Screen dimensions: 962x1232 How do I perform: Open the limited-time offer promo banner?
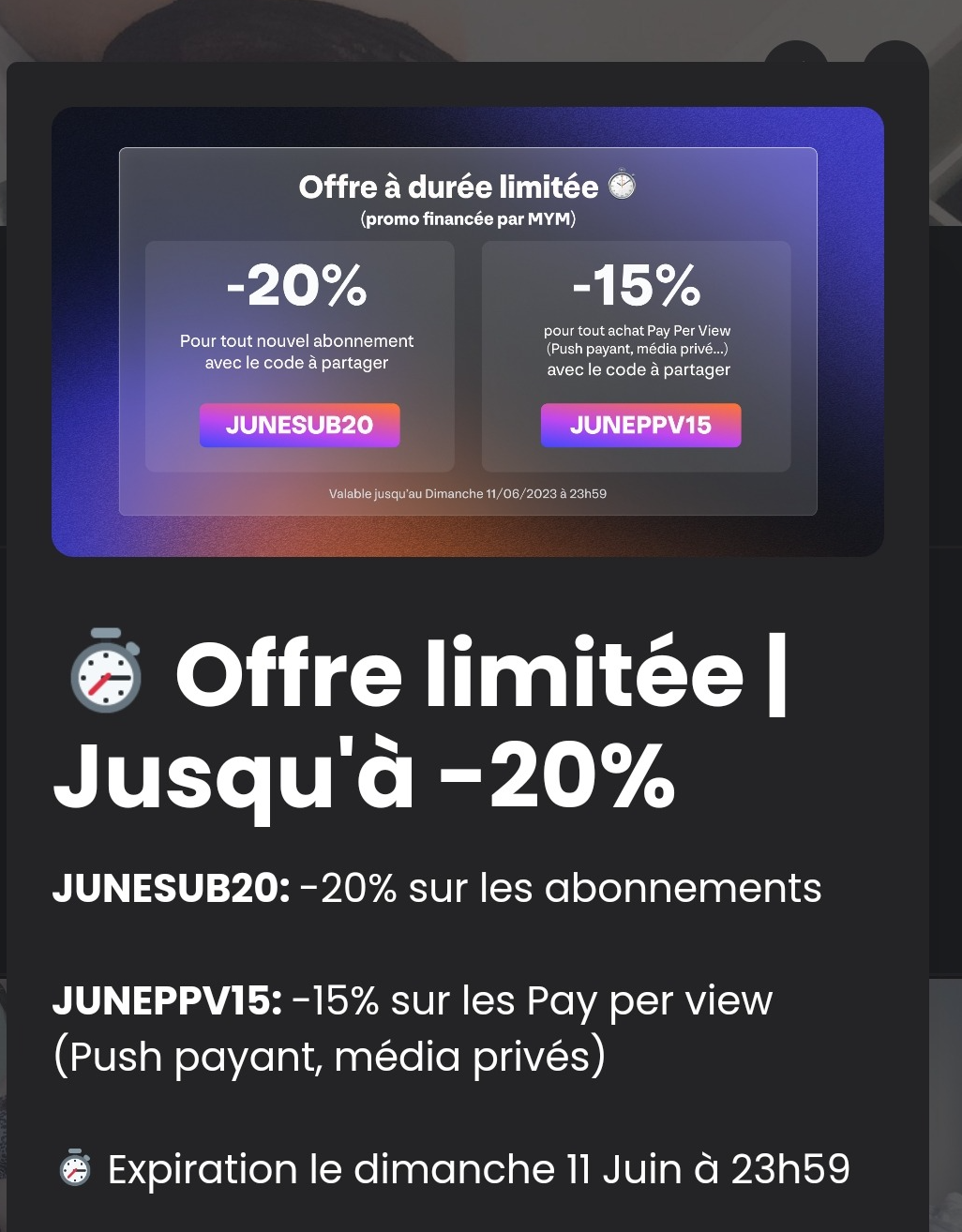tap(467, 331)
